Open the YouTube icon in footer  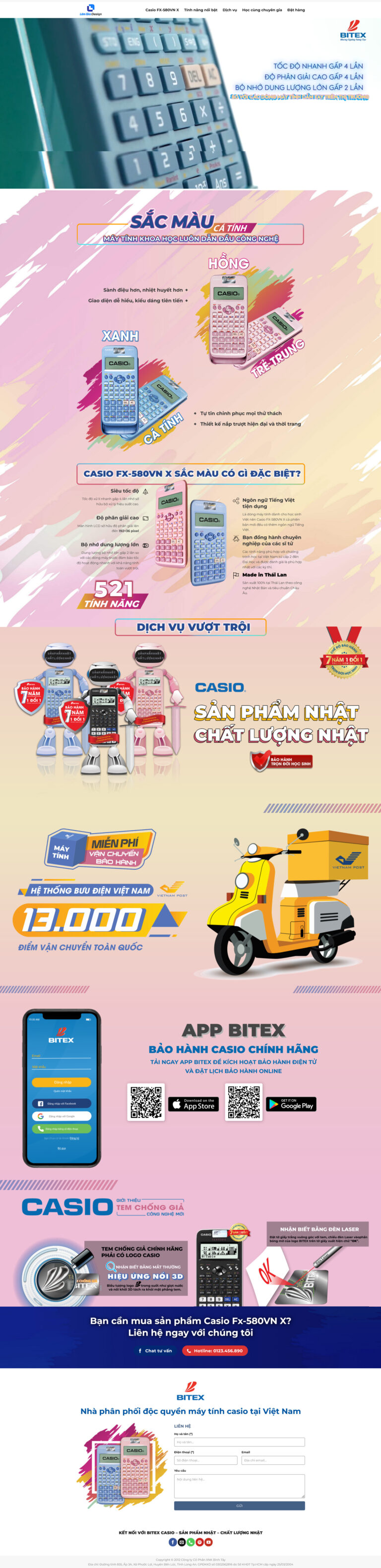pyautogui.click(x=208, y=1542)
